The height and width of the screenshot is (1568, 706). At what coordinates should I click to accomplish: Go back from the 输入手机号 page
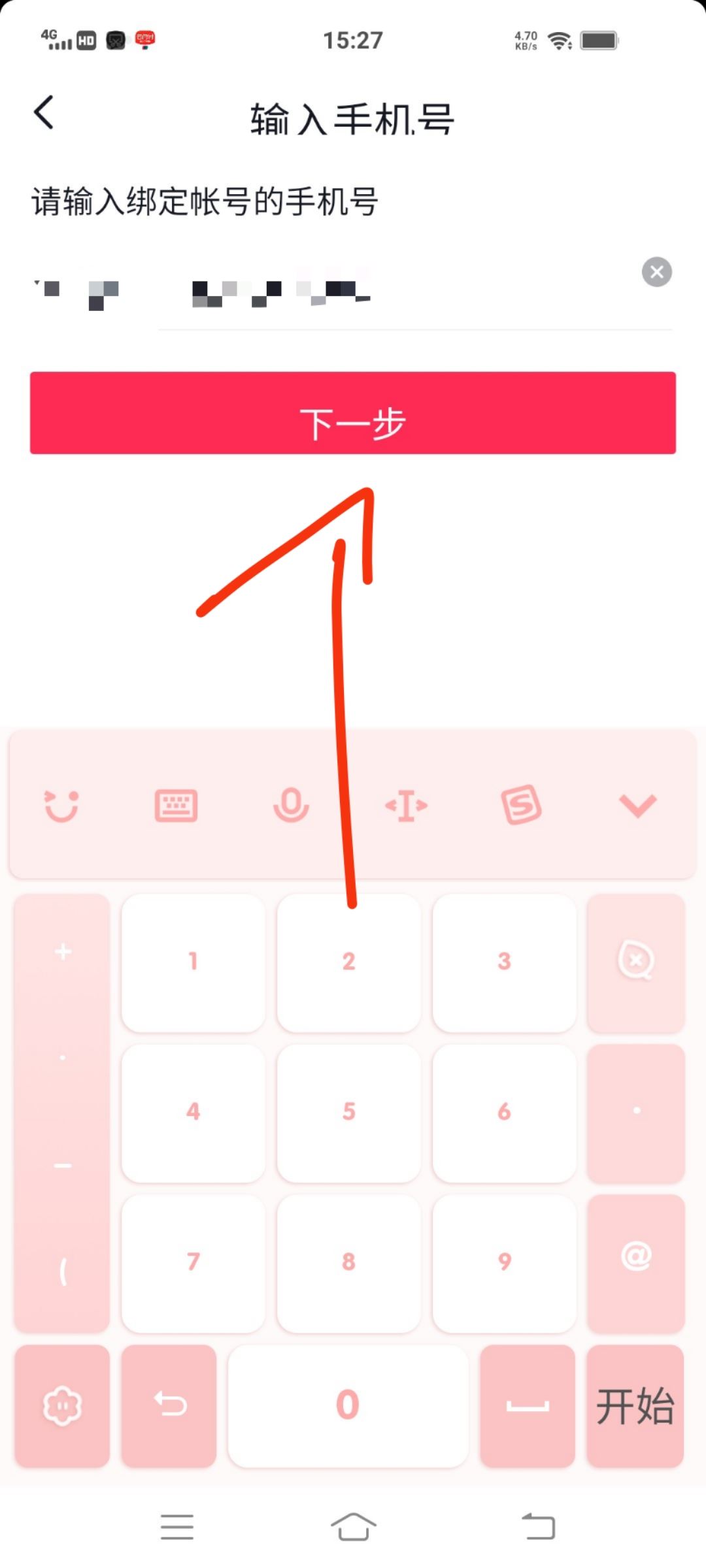(44, 113)
